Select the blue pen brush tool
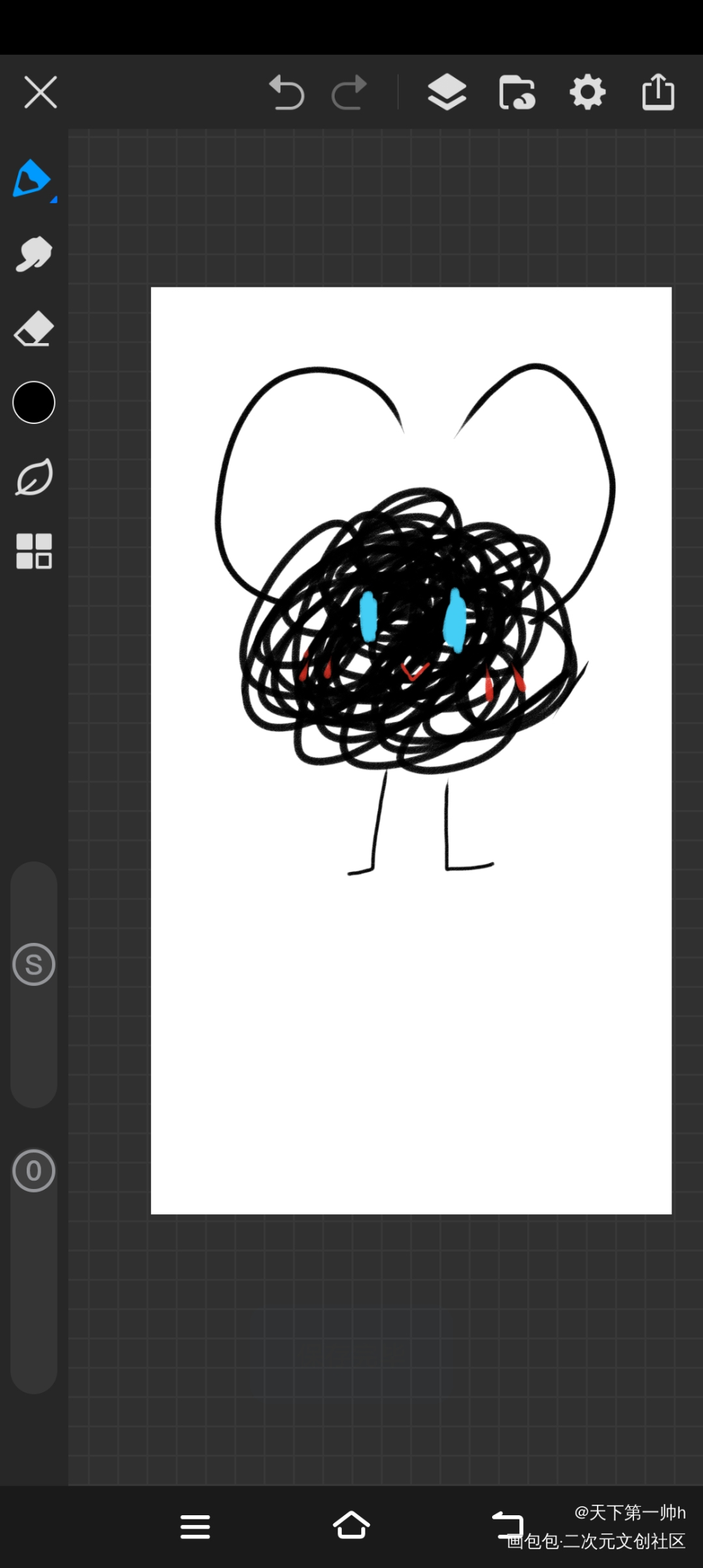 [32, 179]
